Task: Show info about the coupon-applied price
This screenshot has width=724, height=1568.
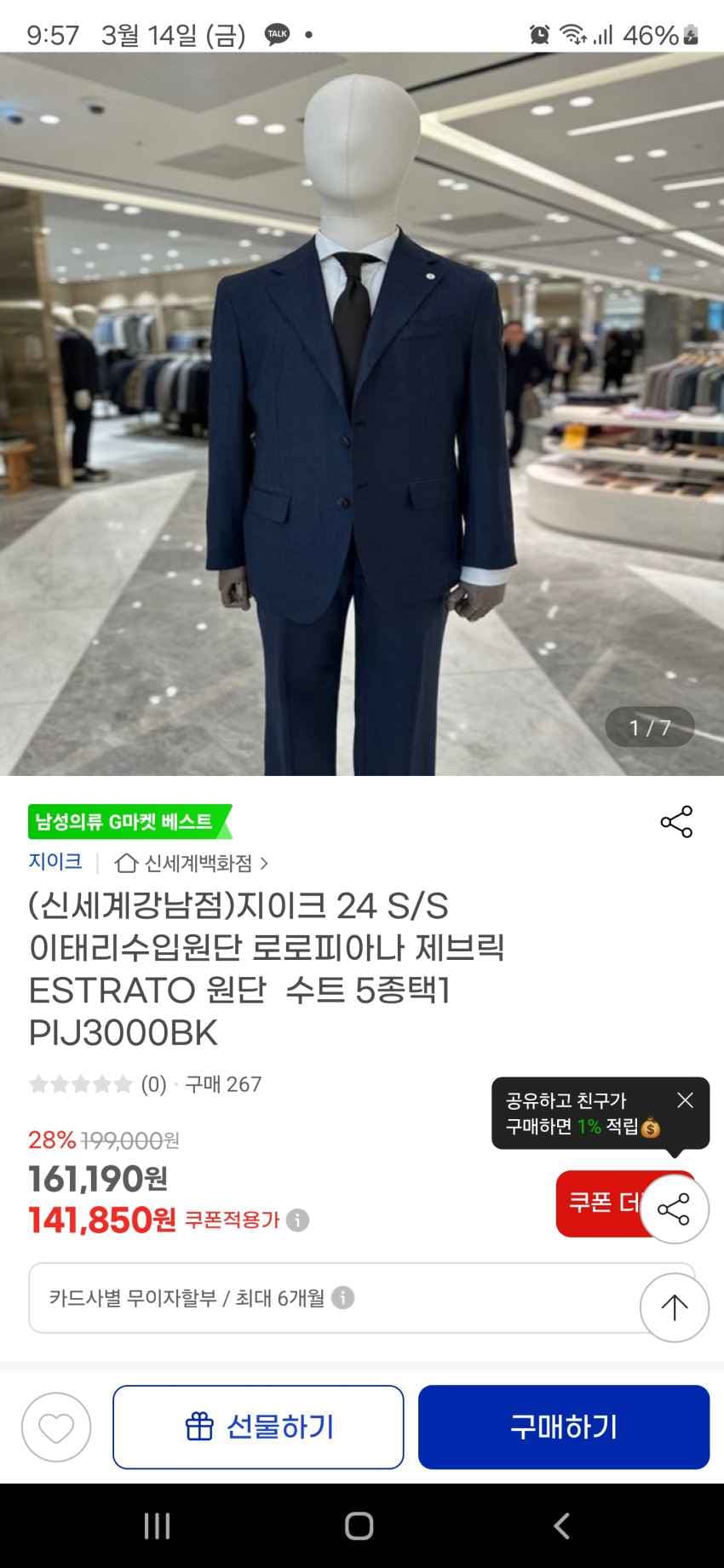Action: (x=297, y=1221)
